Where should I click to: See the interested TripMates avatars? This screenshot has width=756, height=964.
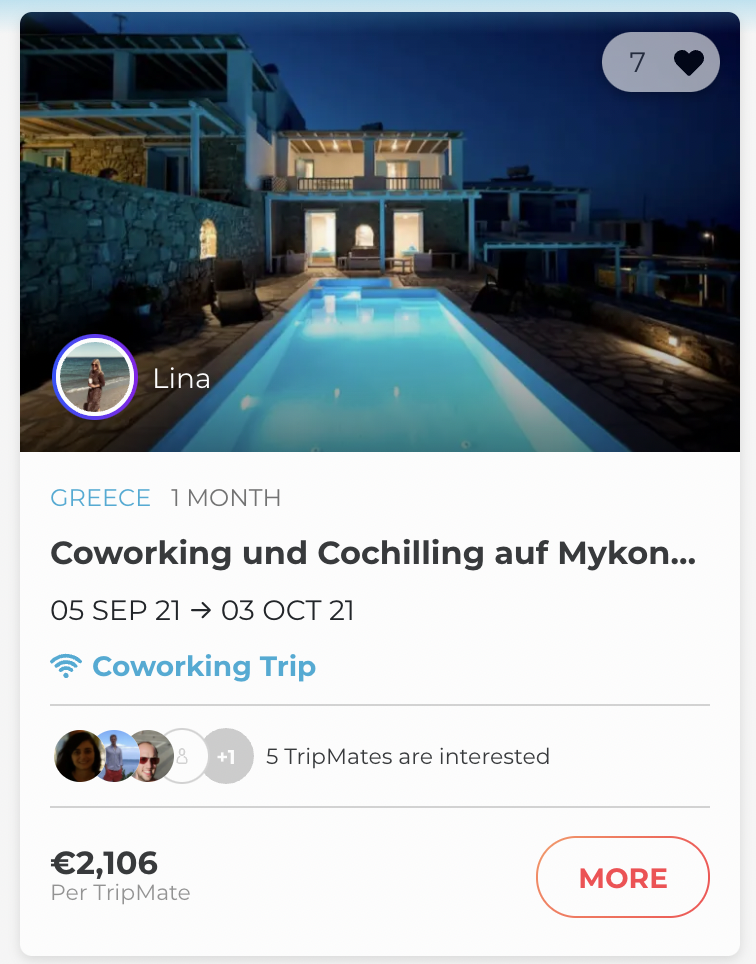[152, 756]
